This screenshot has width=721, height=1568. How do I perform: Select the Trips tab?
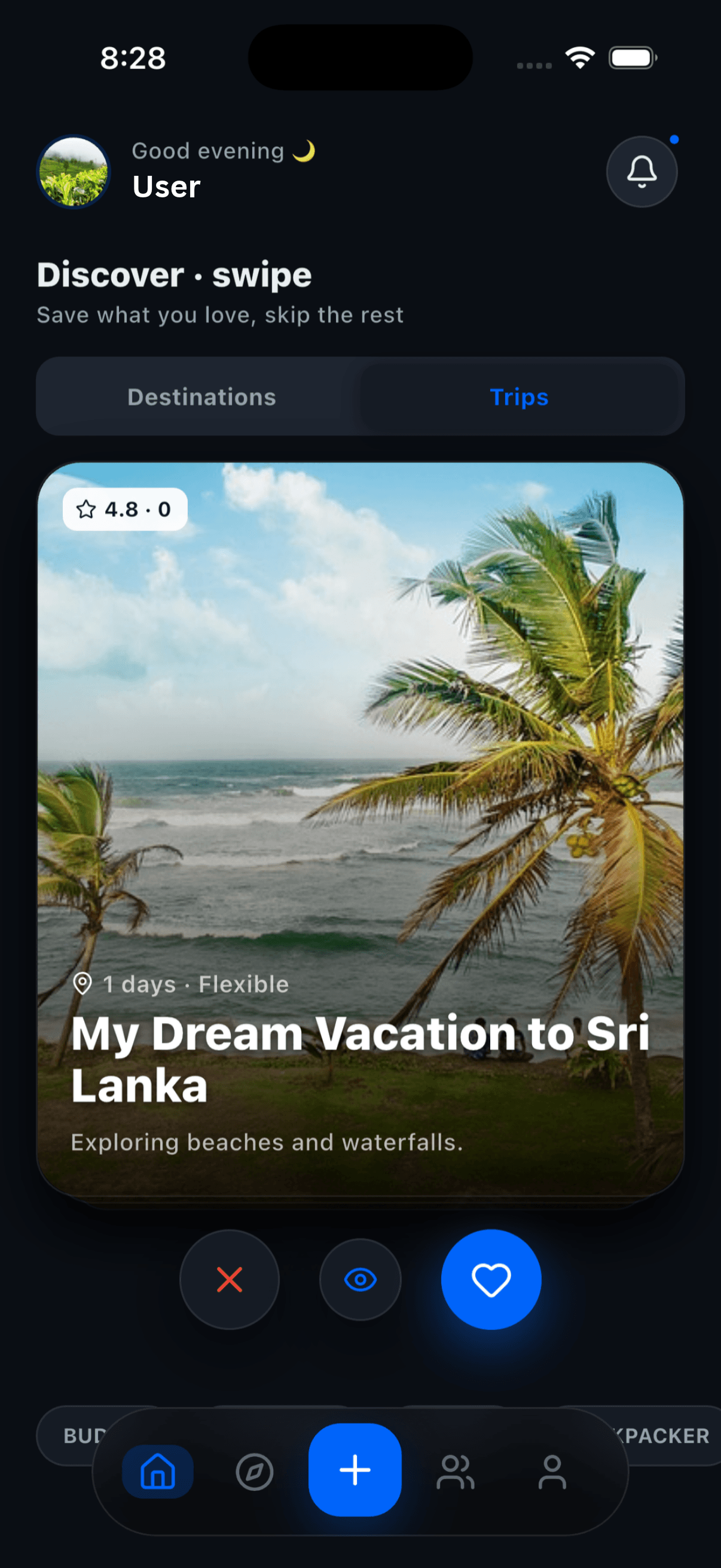[519, 397]
